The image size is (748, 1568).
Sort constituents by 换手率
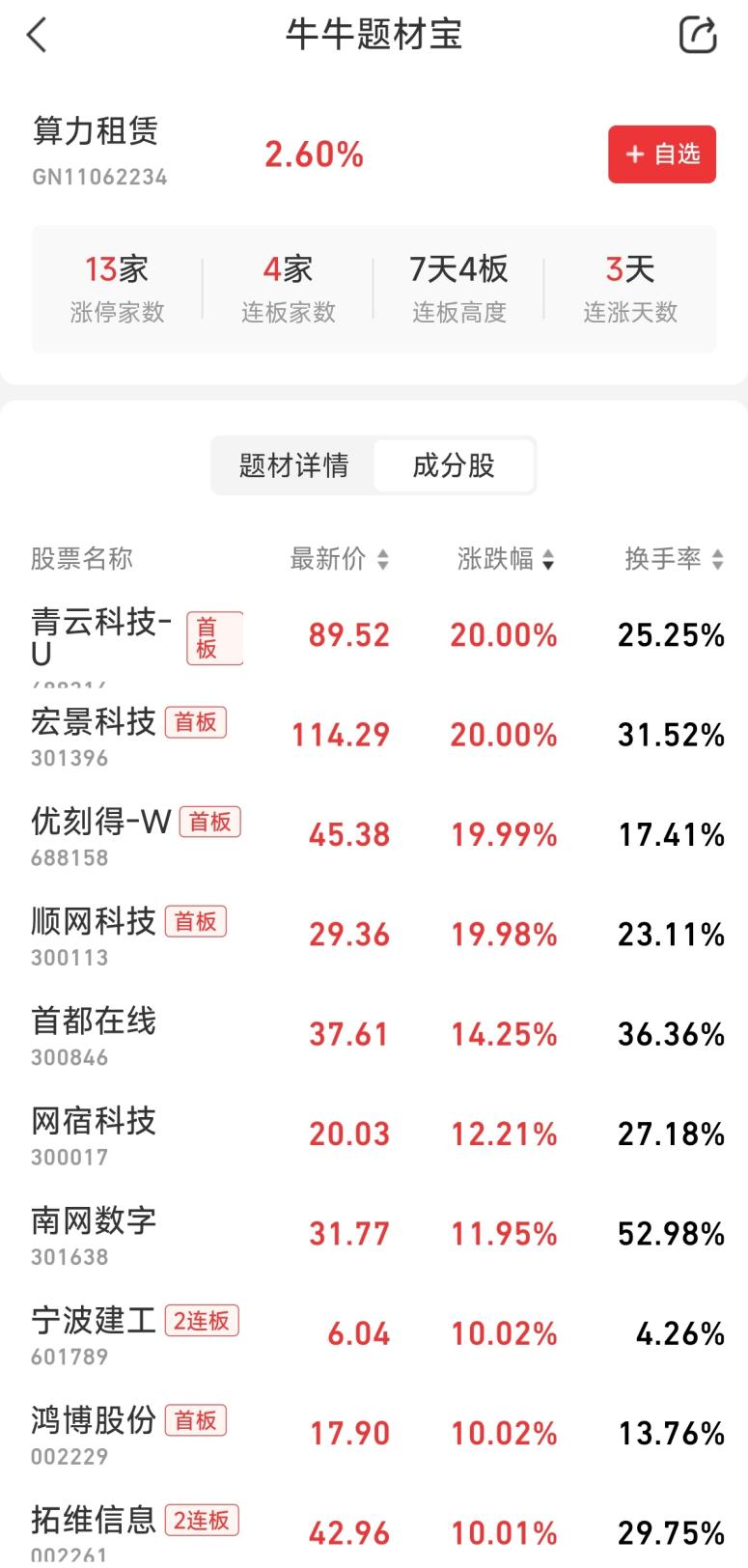tap(673, 558)
